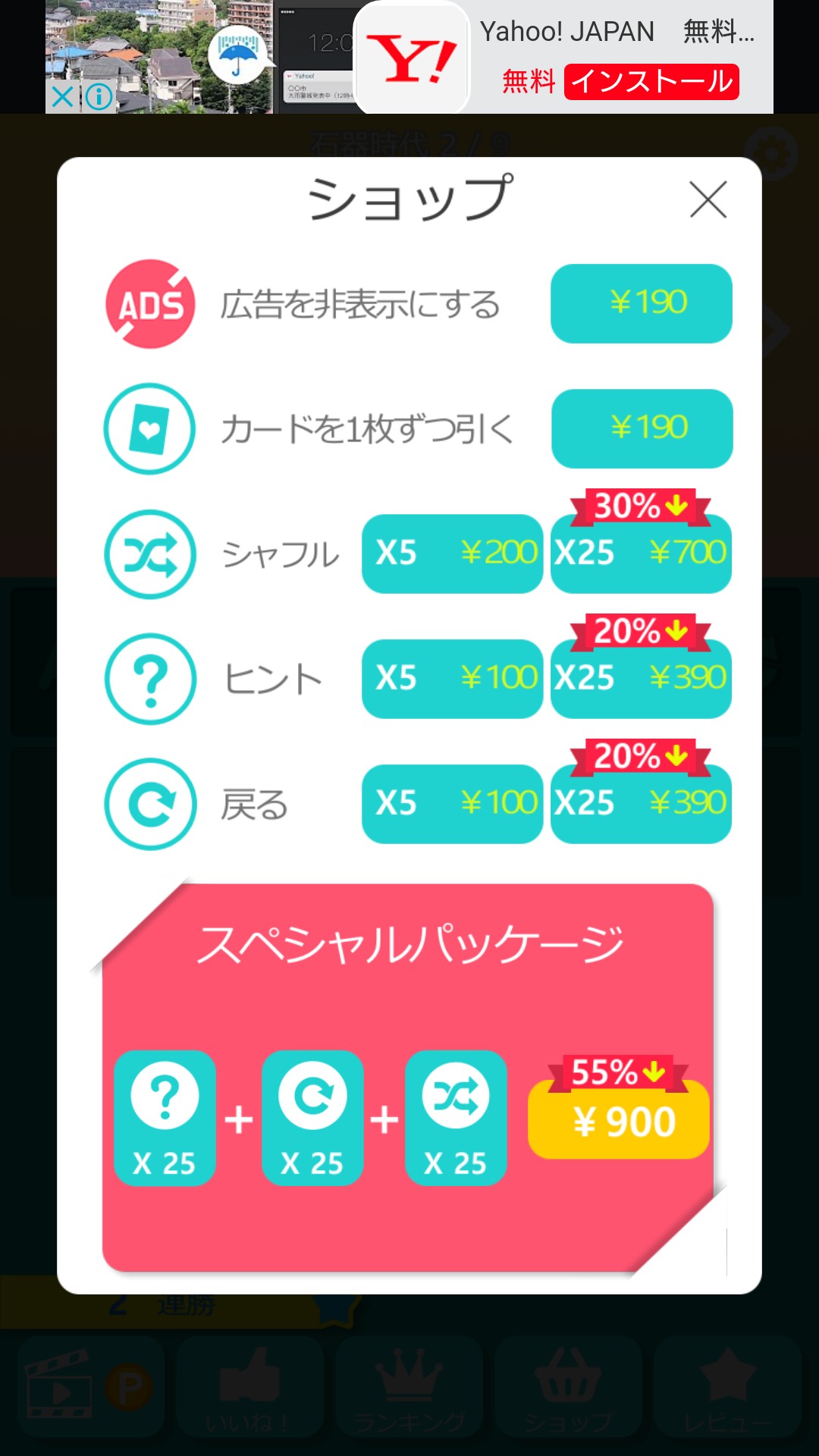
Task: Buy シャッフル X5 for ¥200
Action: tap(453, 554)
